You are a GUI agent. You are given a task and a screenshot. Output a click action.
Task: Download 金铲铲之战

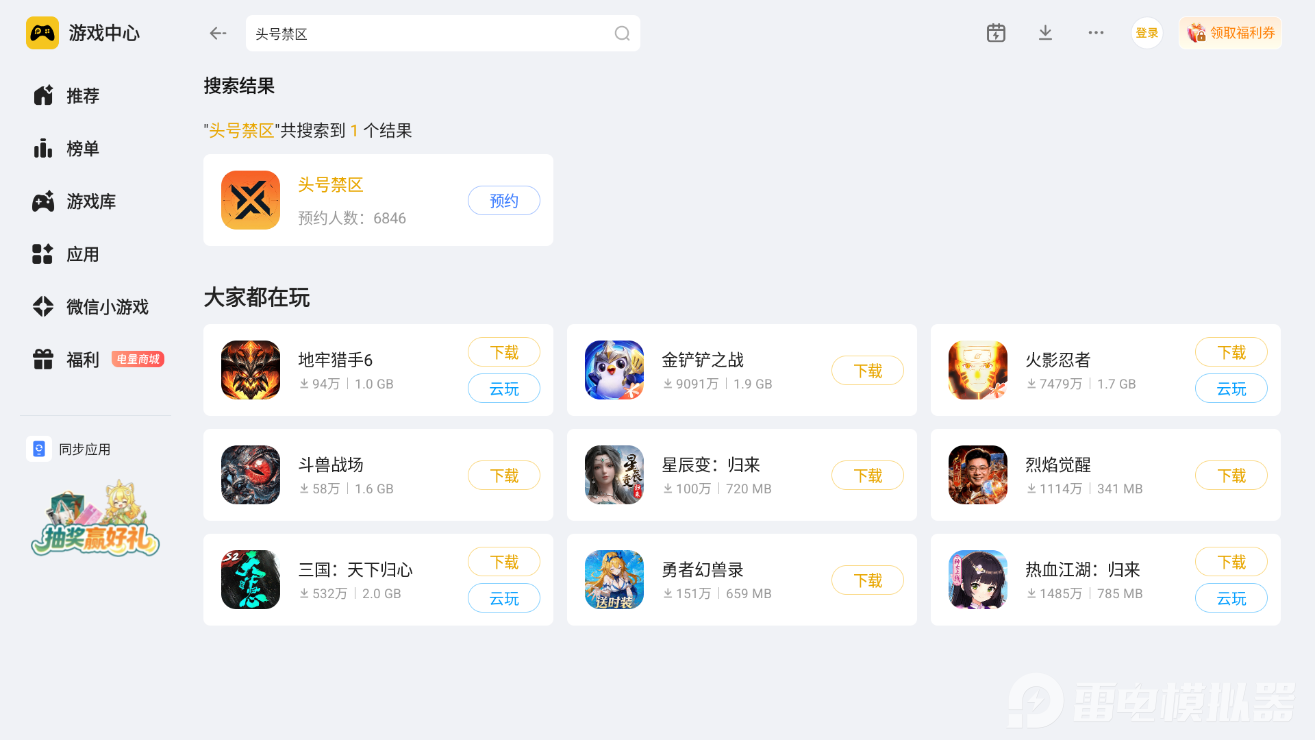pyautogui.click(x=867, y=371)
